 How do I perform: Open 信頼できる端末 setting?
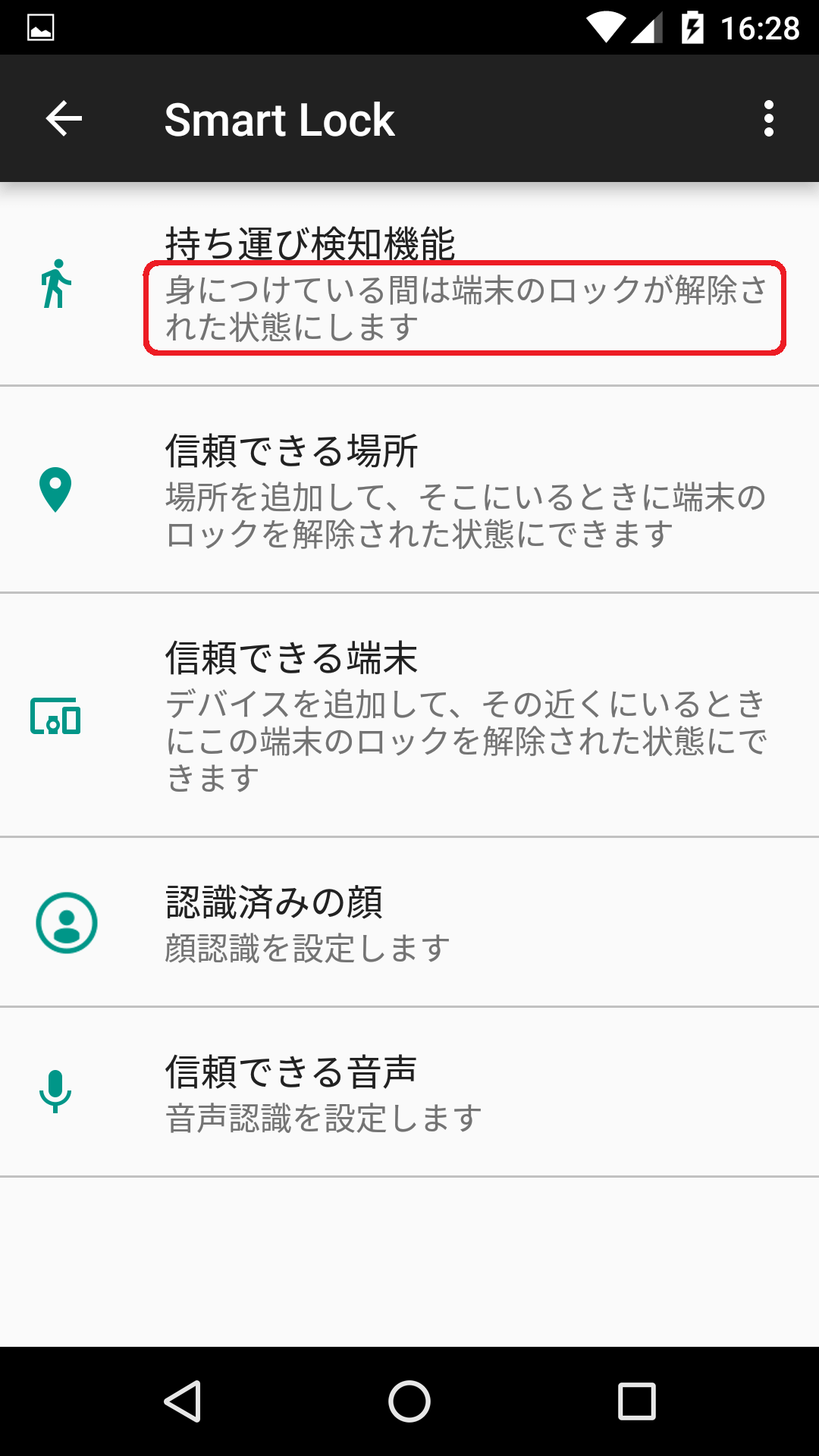tap(409, 716)
